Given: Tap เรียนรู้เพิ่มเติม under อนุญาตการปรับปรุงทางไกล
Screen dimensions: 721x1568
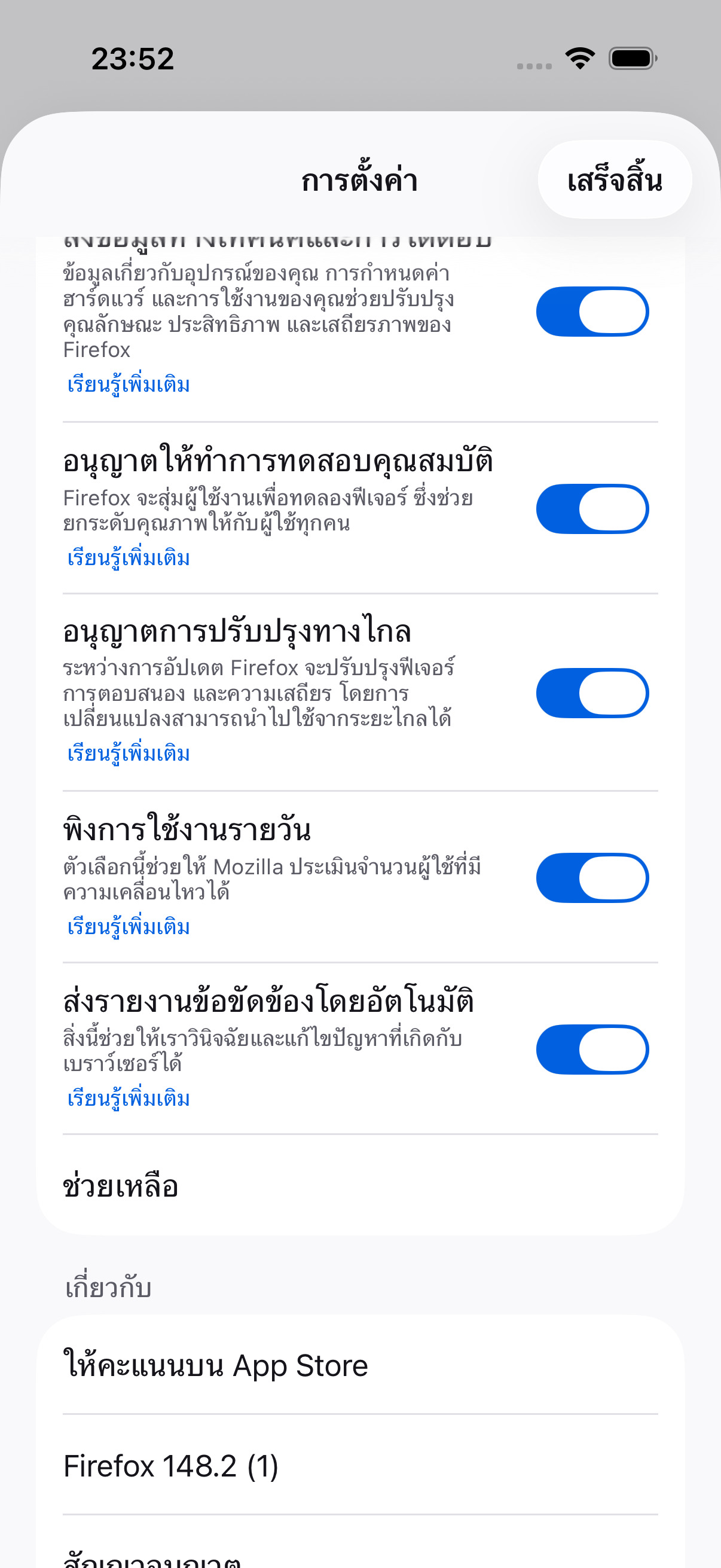Looking at the screenshot, I should pyautogui.click(x=129, y=754).
